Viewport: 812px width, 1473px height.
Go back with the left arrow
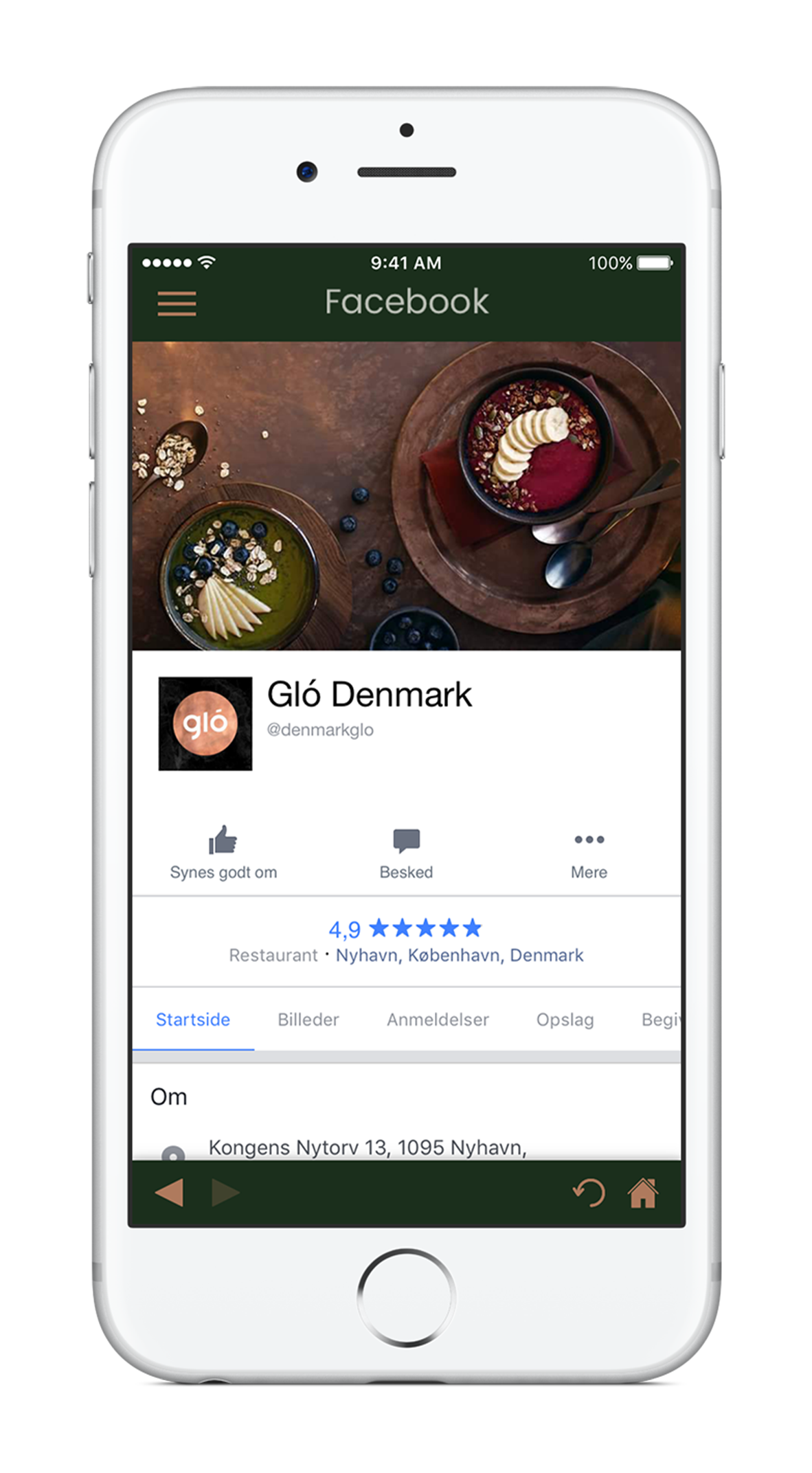[170, 1193]
